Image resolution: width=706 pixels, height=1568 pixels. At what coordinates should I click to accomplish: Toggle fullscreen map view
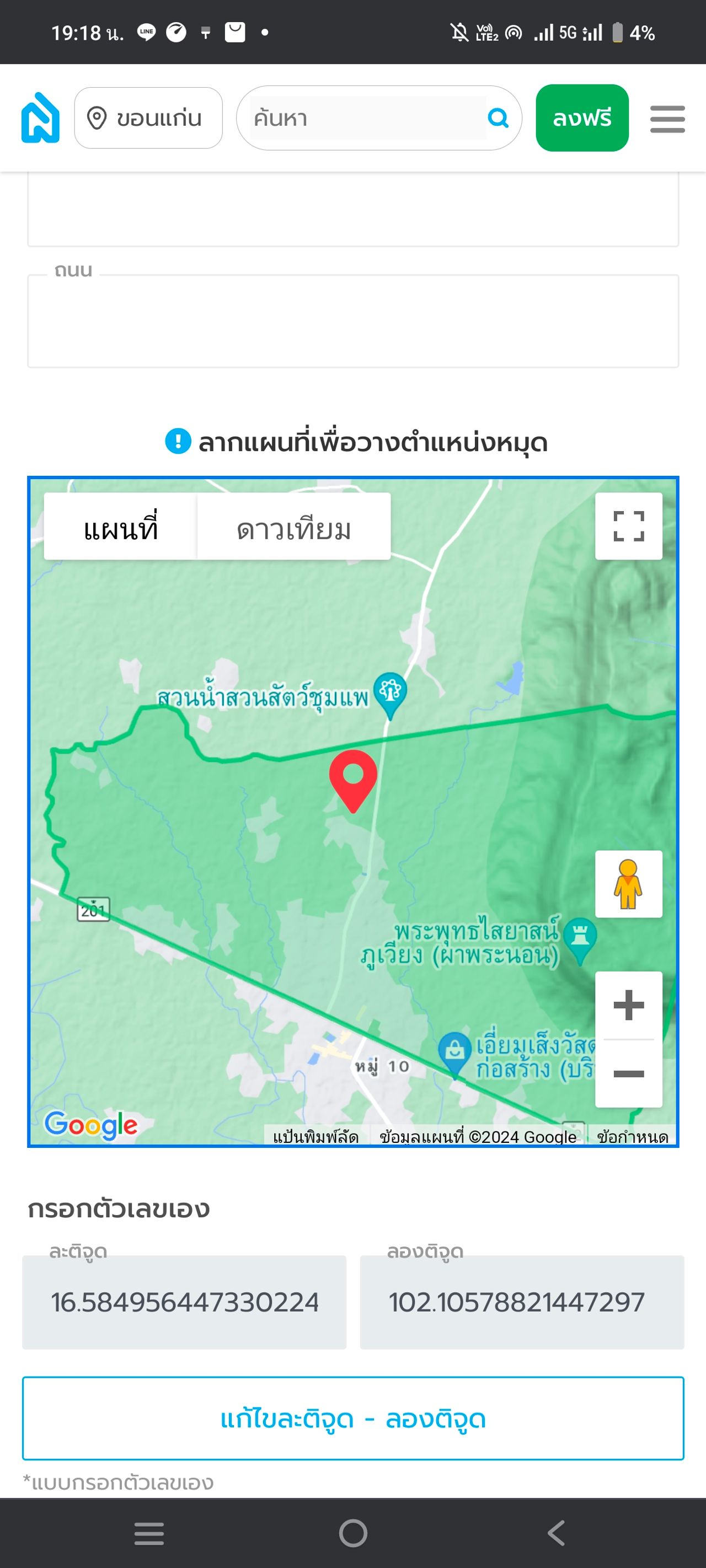[x=628, y=526]
